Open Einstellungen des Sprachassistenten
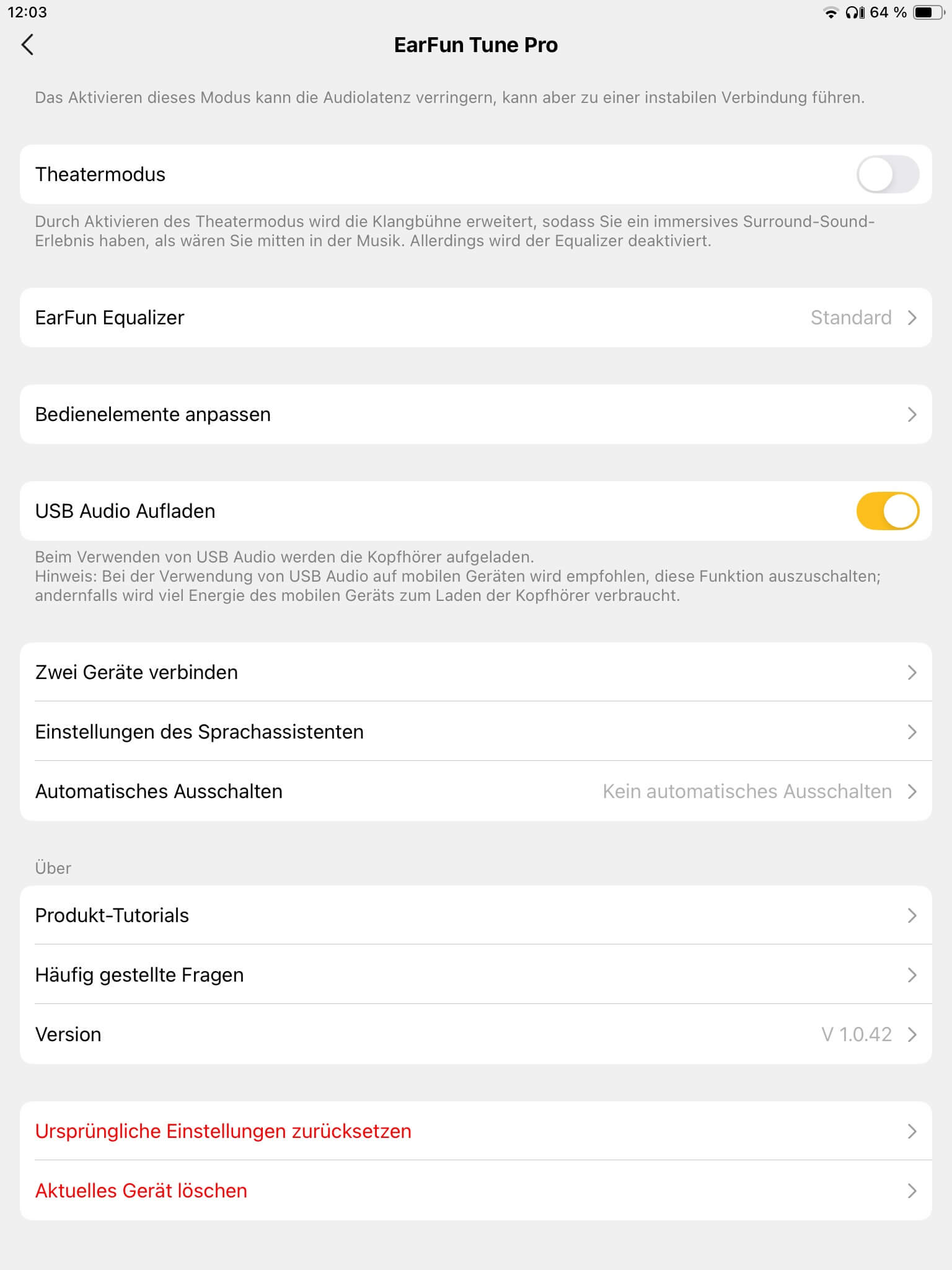Viewport: 952px width, 1270px height. coord(475,732)
